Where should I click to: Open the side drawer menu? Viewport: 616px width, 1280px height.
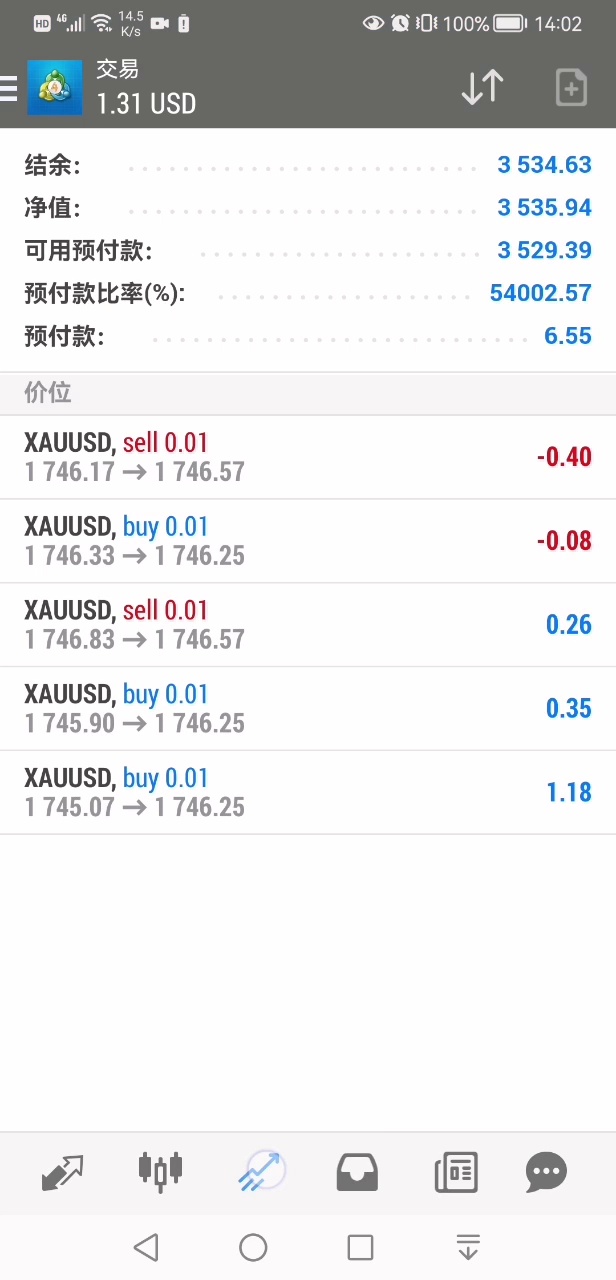(9, 88)
